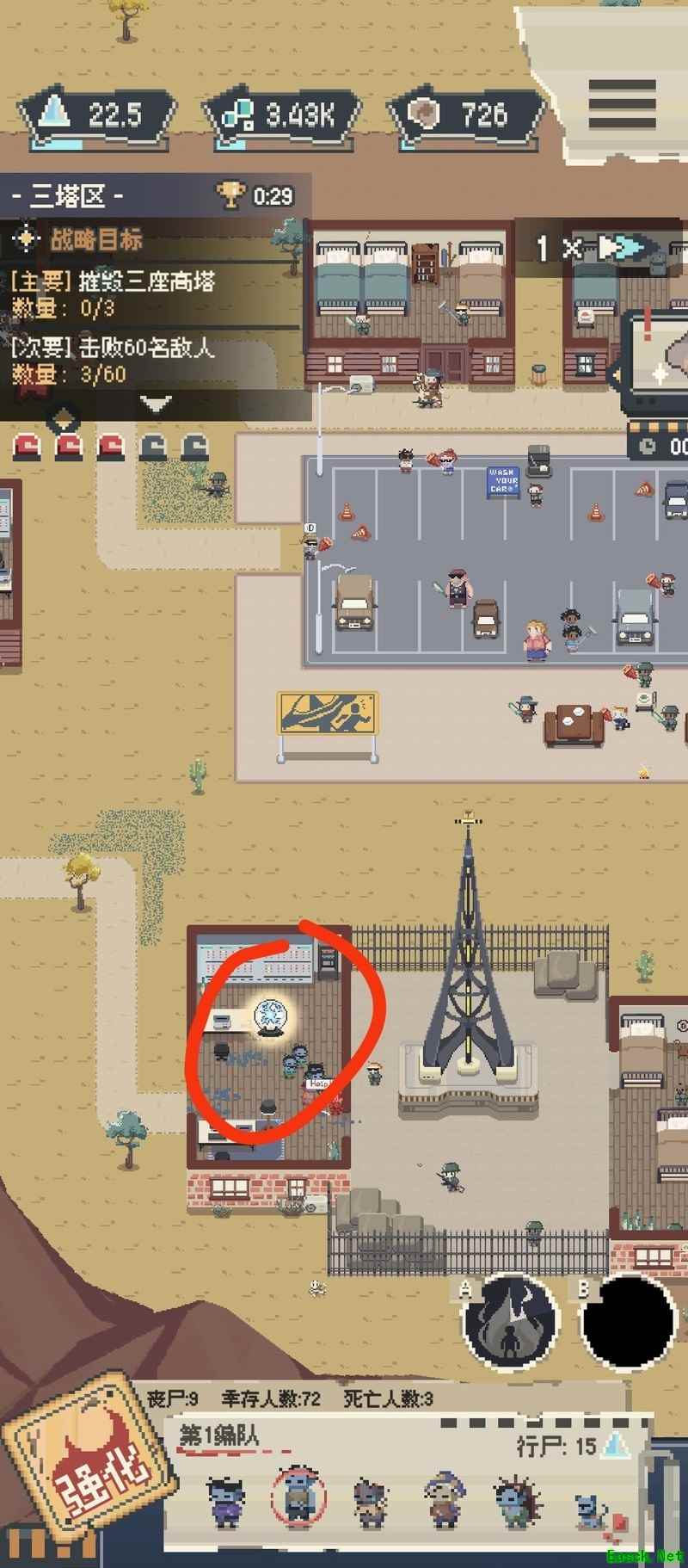This screenshot has height=1568, width=688.
Task: Select the spiky-haired zombie unit
Action: [x=515, y=1500]
